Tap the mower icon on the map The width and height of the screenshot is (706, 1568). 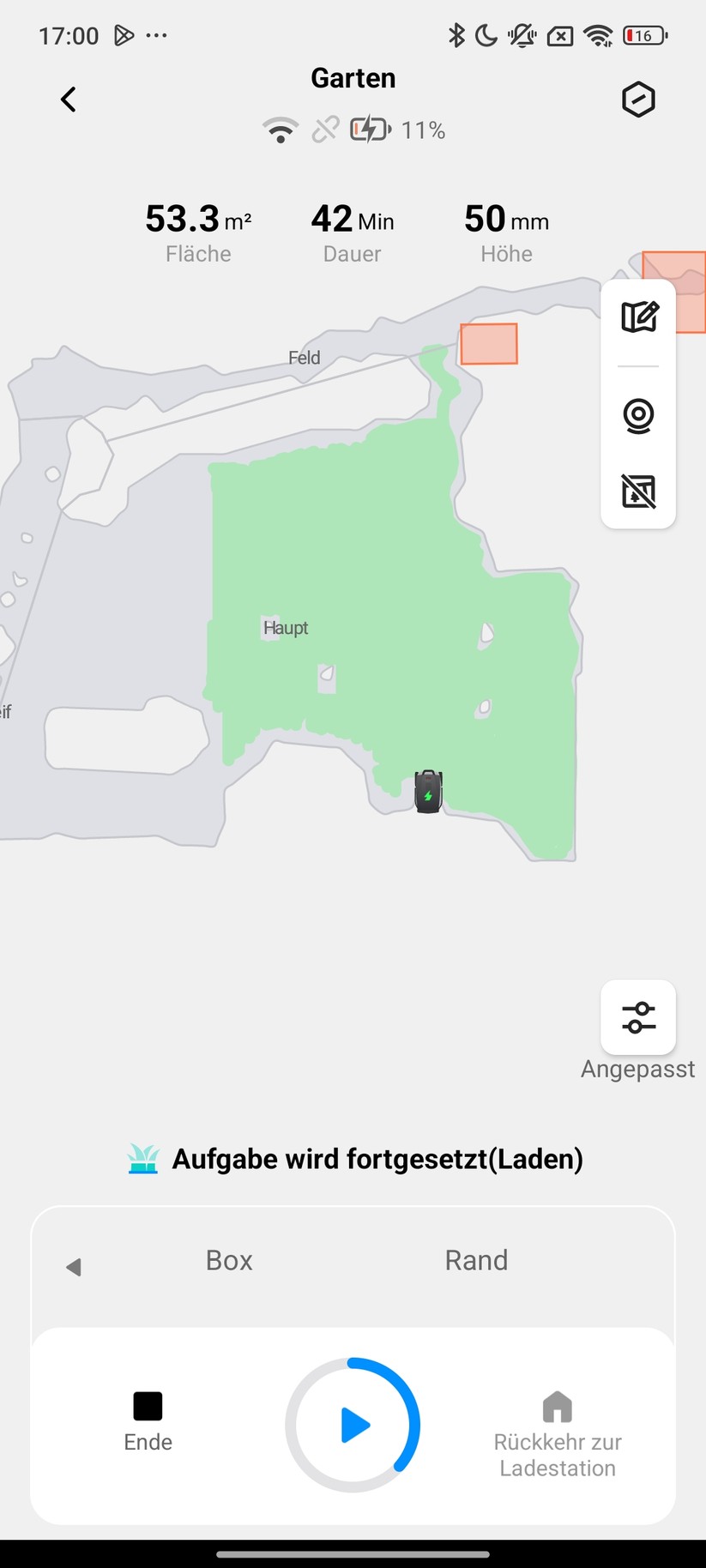click(428, 791)
